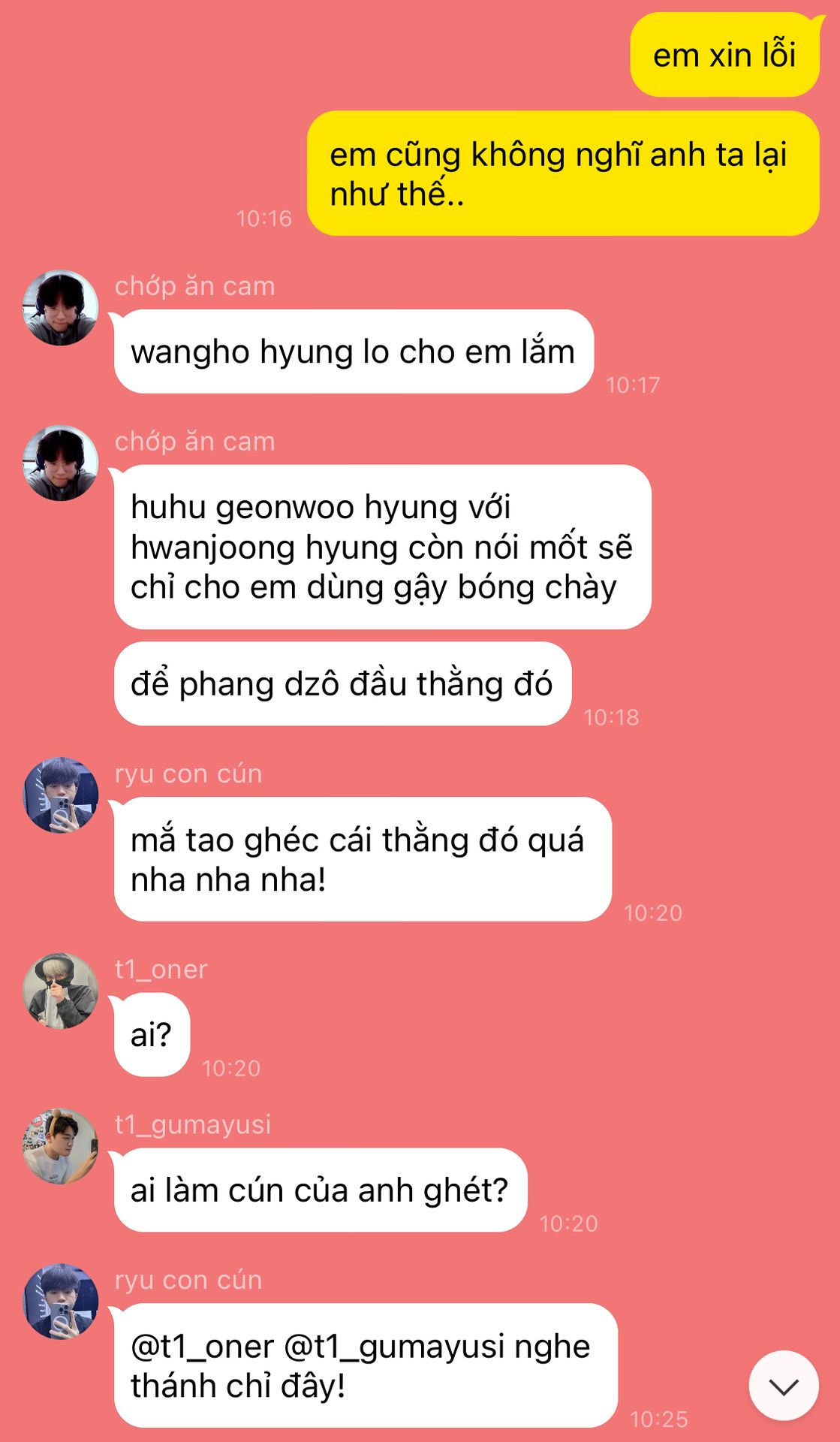Jump to latest messages with the down arrow
Image resolution: width=840 pixels, height=1442 pixels.
tap(783, 1386)
